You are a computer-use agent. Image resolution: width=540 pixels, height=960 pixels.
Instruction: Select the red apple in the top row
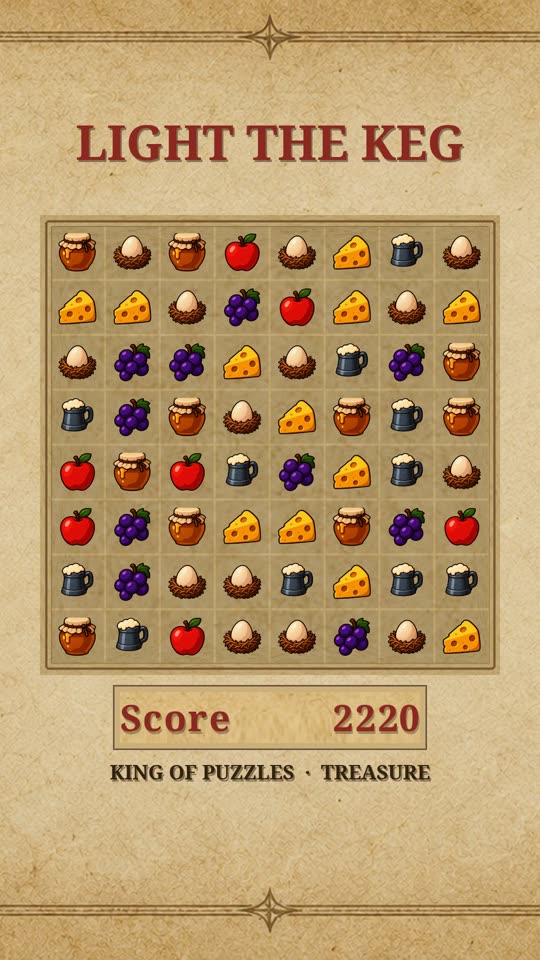242,252
